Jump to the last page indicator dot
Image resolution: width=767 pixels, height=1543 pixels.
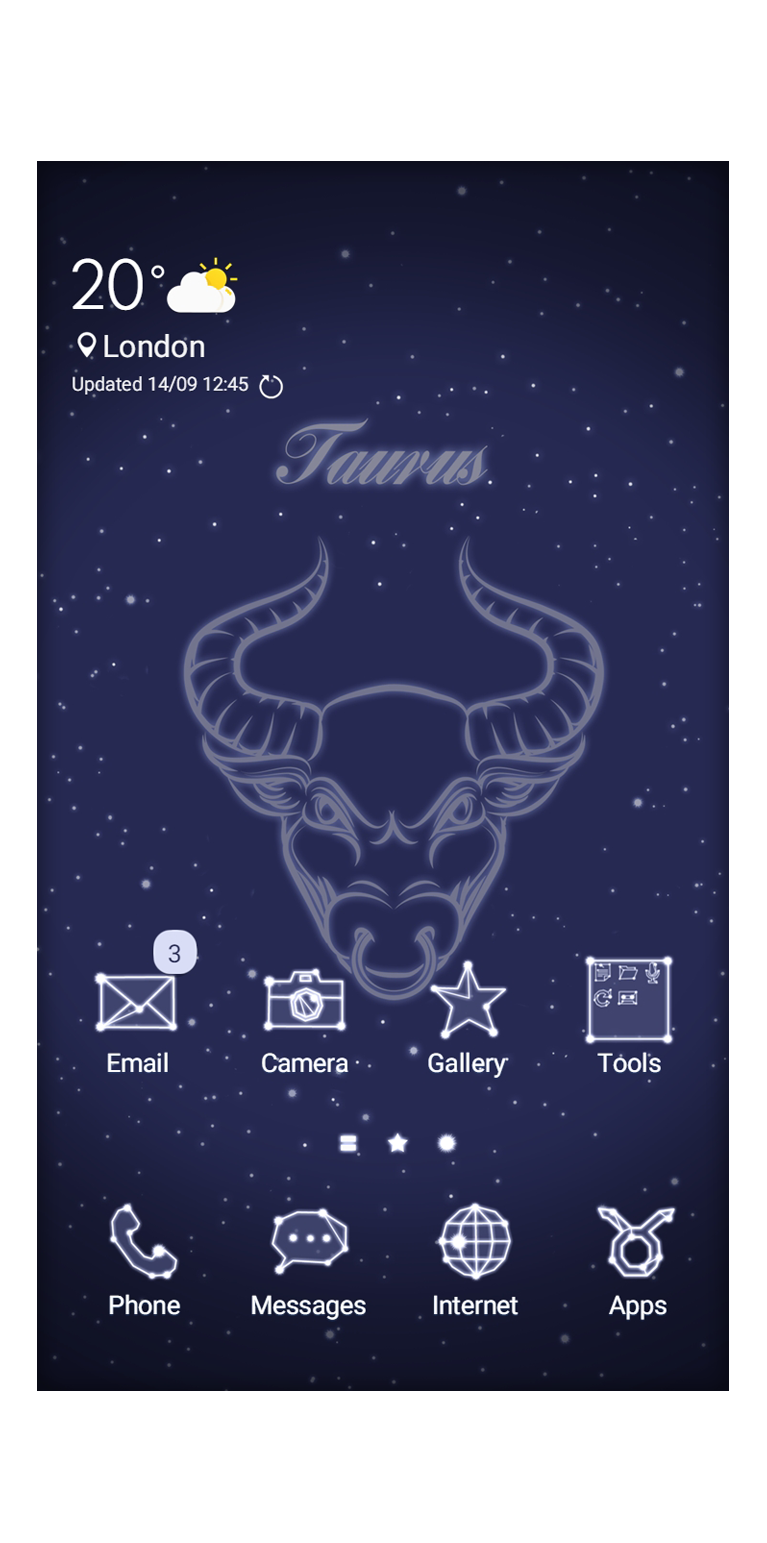[447, 1143]
